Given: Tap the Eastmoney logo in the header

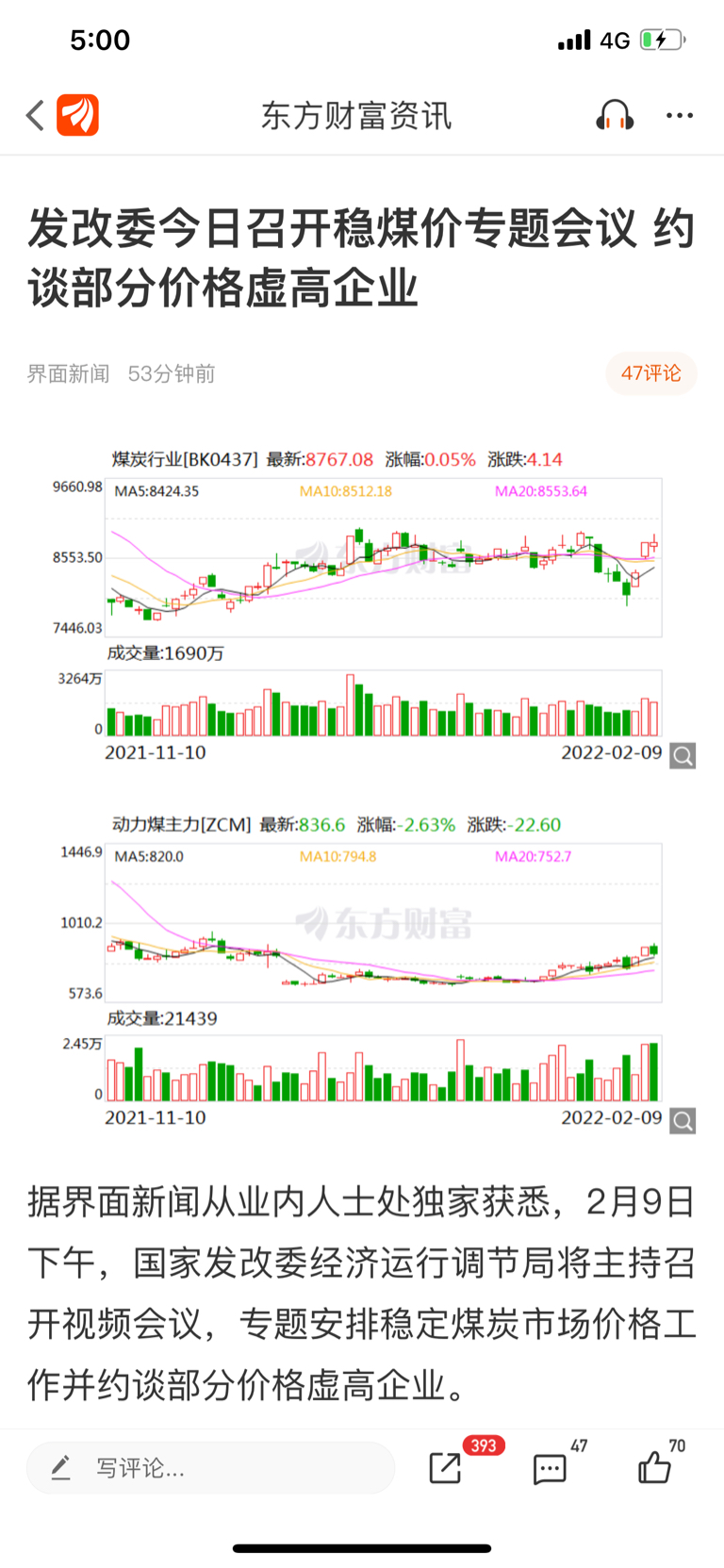Looking at the screenshot, I should point(77,114).
